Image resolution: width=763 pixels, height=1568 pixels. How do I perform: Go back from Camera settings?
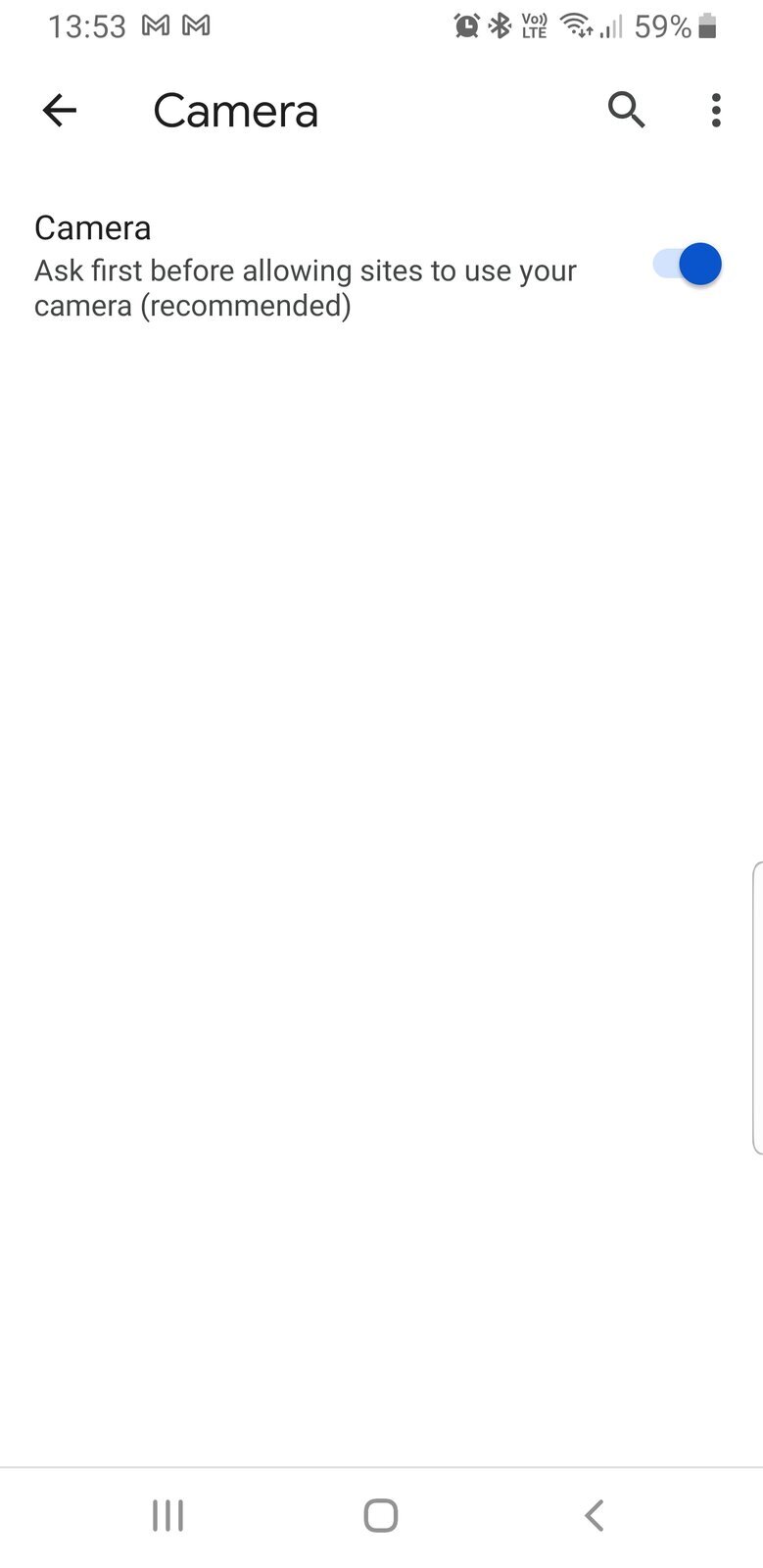pos(60,111)
